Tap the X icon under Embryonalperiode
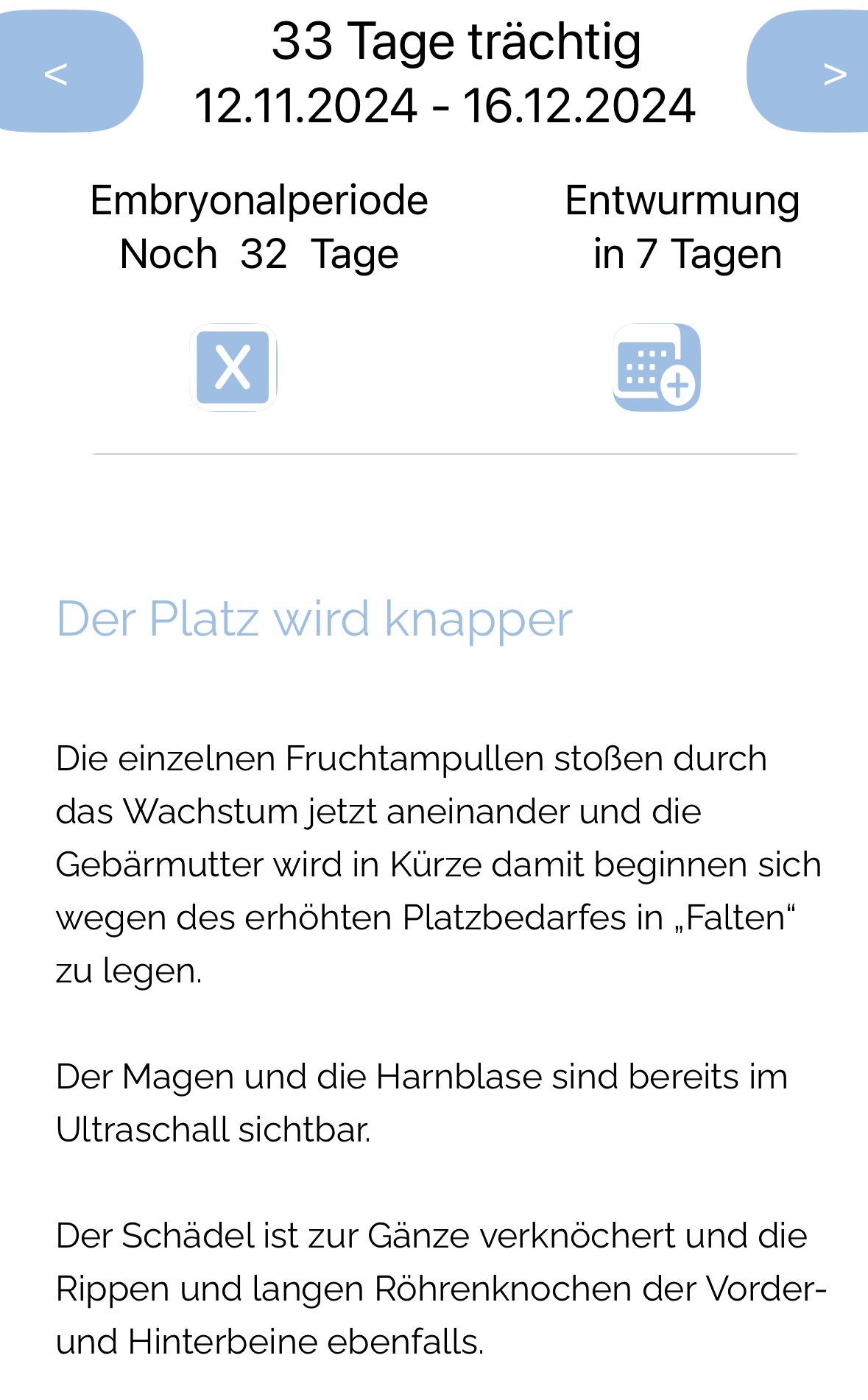Viewport: 868px width, 1400px height. pyautogui.click(x=233, y=367)
